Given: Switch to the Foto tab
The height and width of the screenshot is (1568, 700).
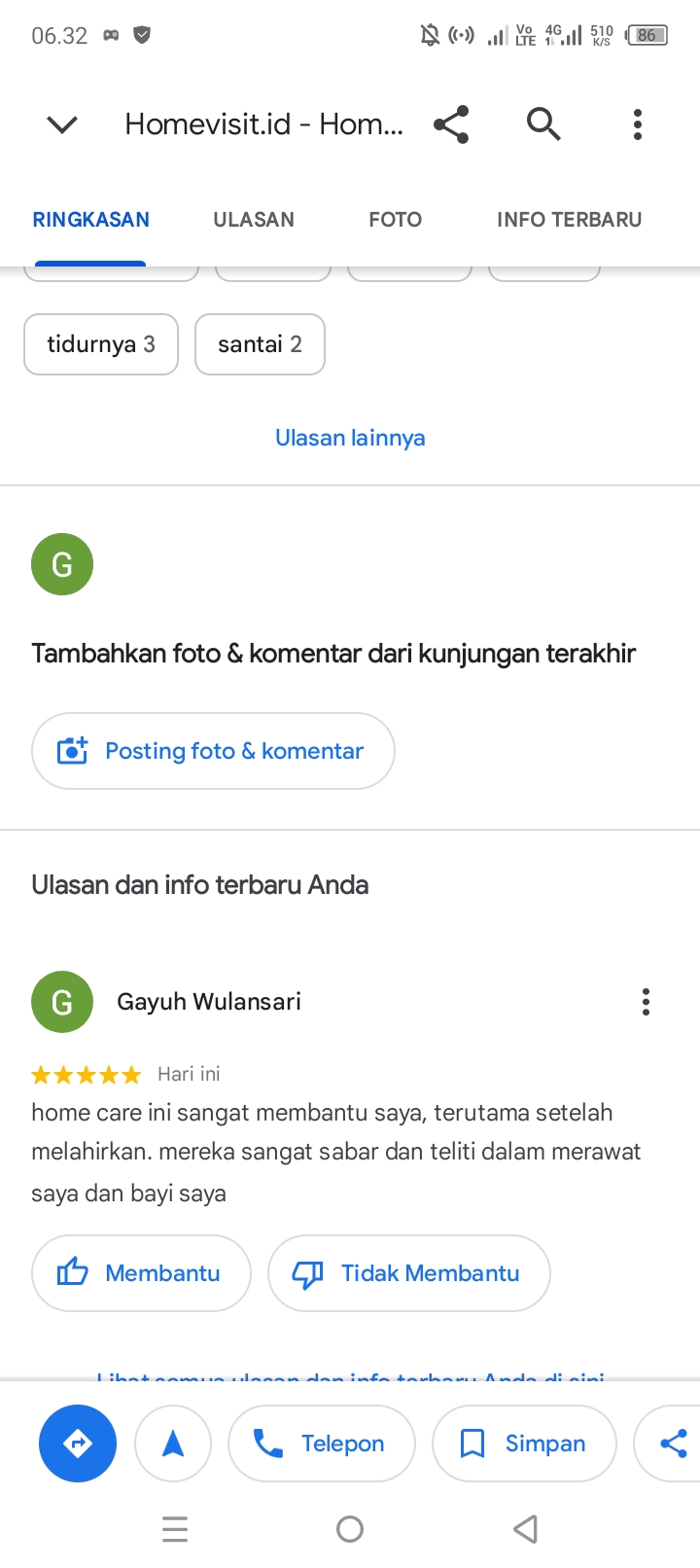Looking at the screenshot, I should pyautogui.click(x=395, y=220).
